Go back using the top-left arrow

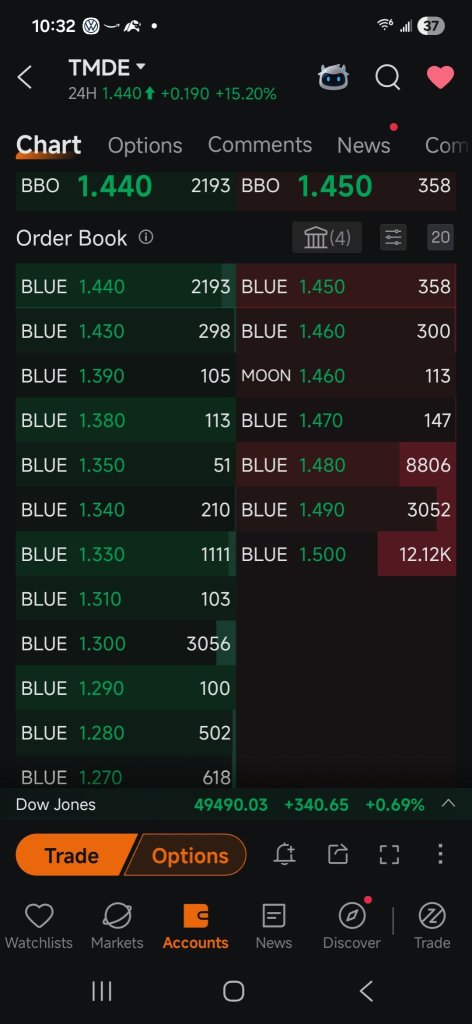tap(24, 78)
